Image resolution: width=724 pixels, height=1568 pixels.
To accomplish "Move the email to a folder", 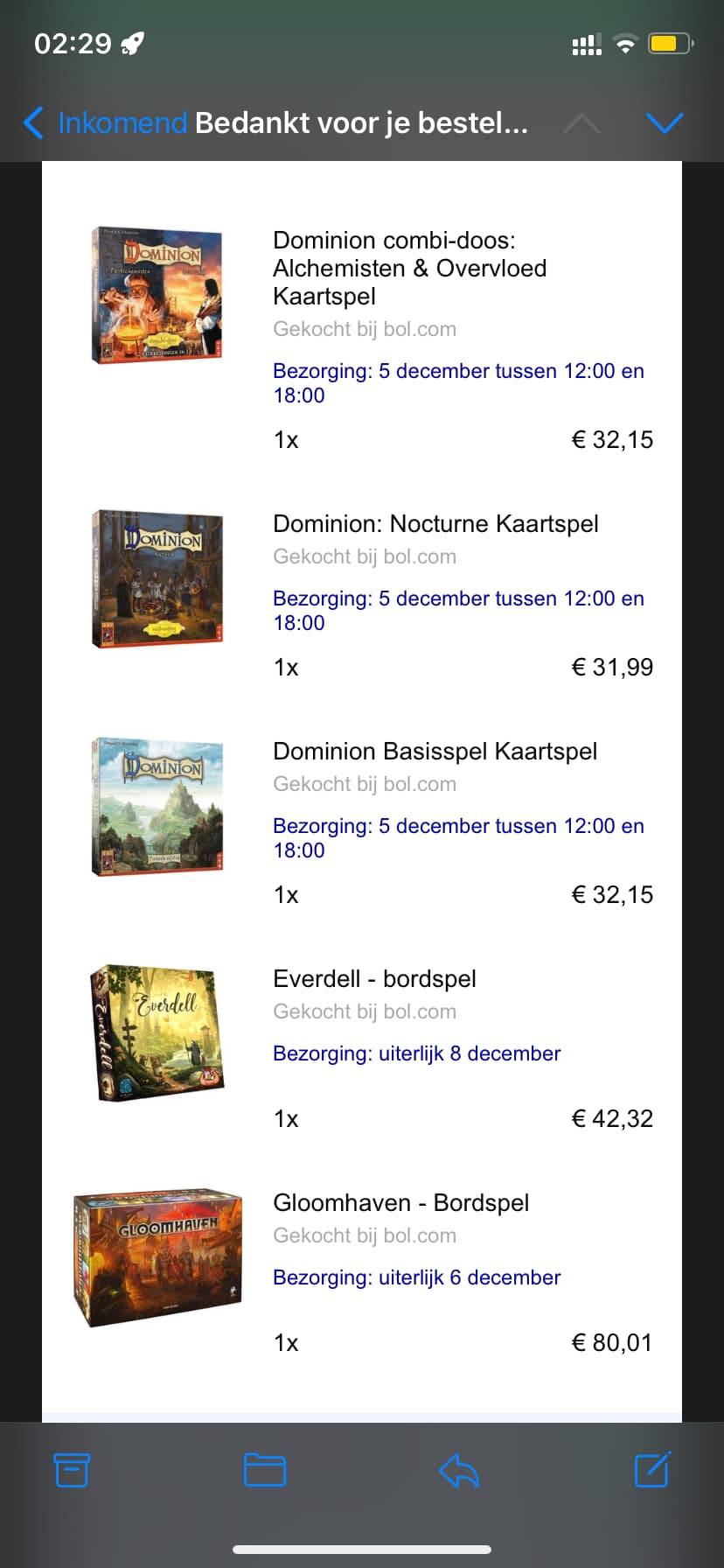I will coord(265,1470).
